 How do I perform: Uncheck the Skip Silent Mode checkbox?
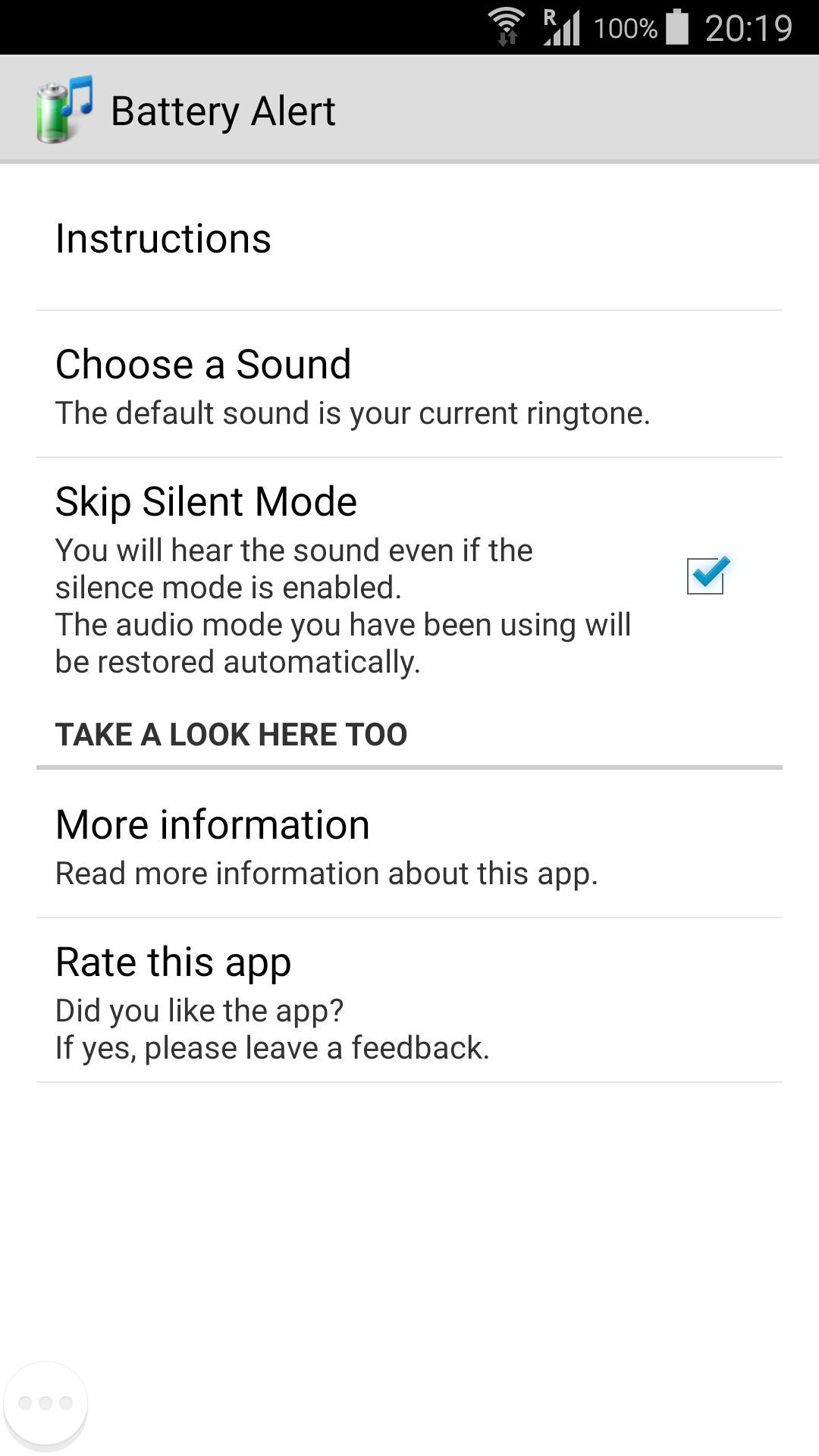pyautogui.click(x=706, y=576)
